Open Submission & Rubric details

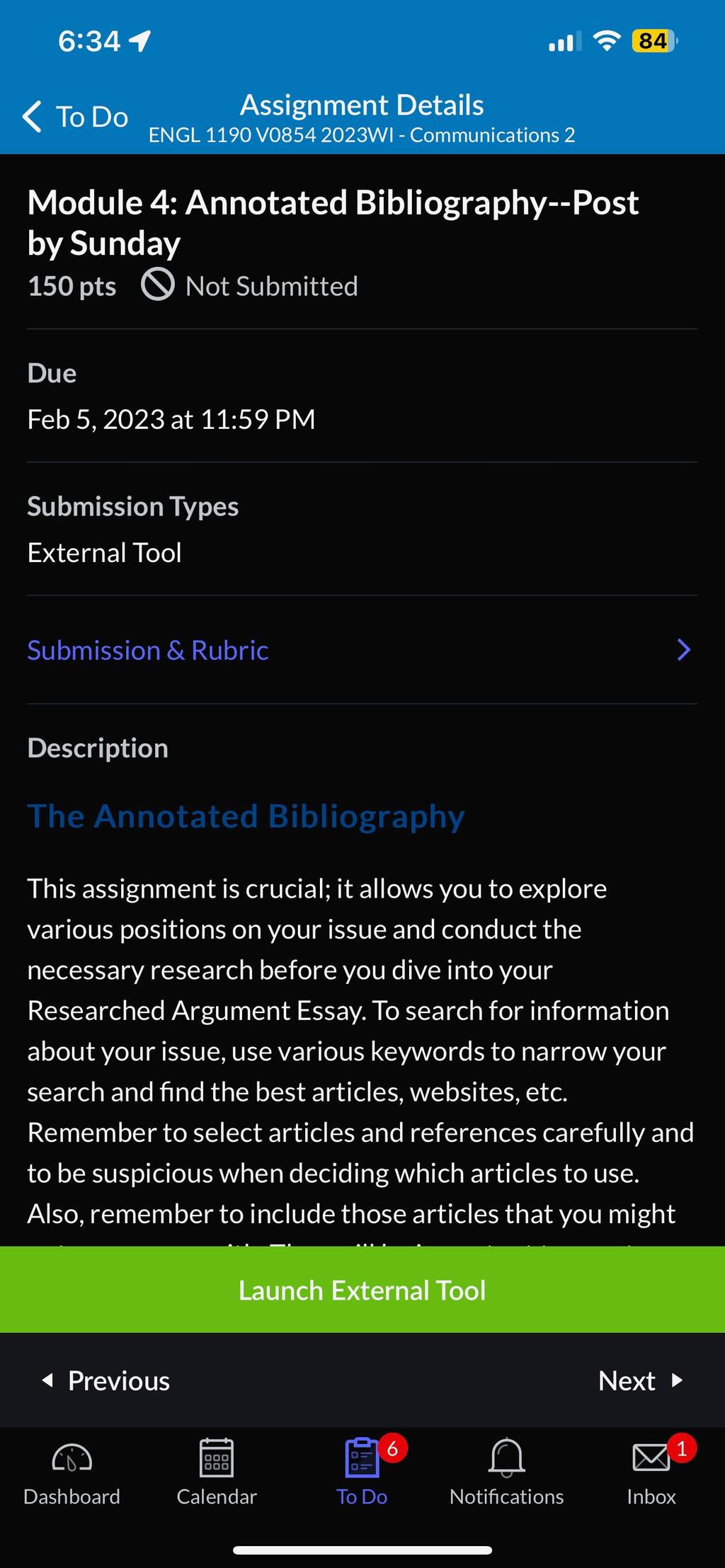coord(362,650)
